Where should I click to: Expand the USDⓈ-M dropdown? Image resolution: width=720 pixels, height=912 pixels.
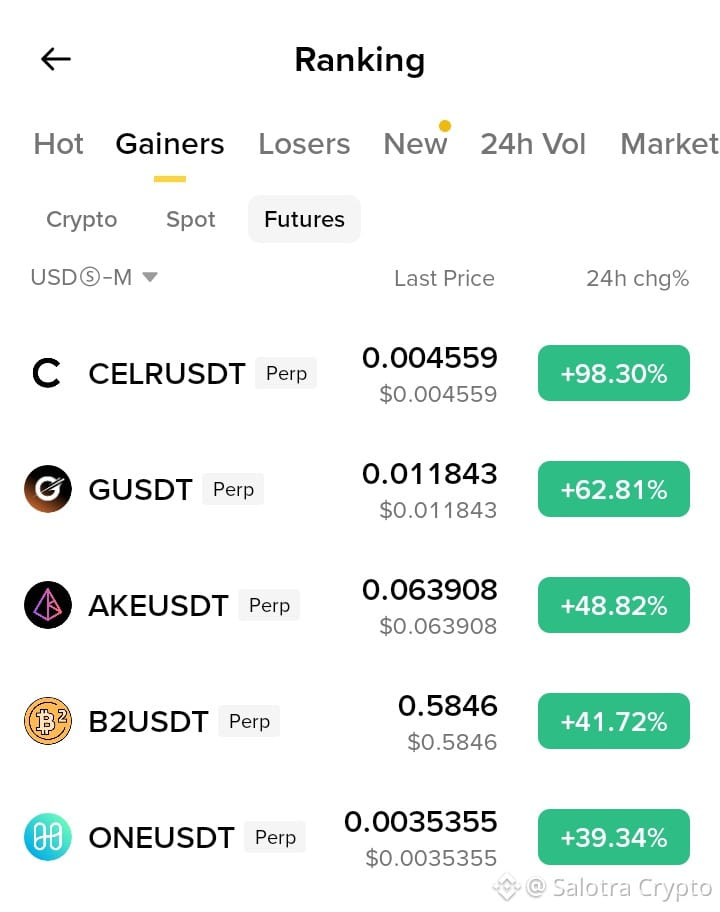point(94,277)
